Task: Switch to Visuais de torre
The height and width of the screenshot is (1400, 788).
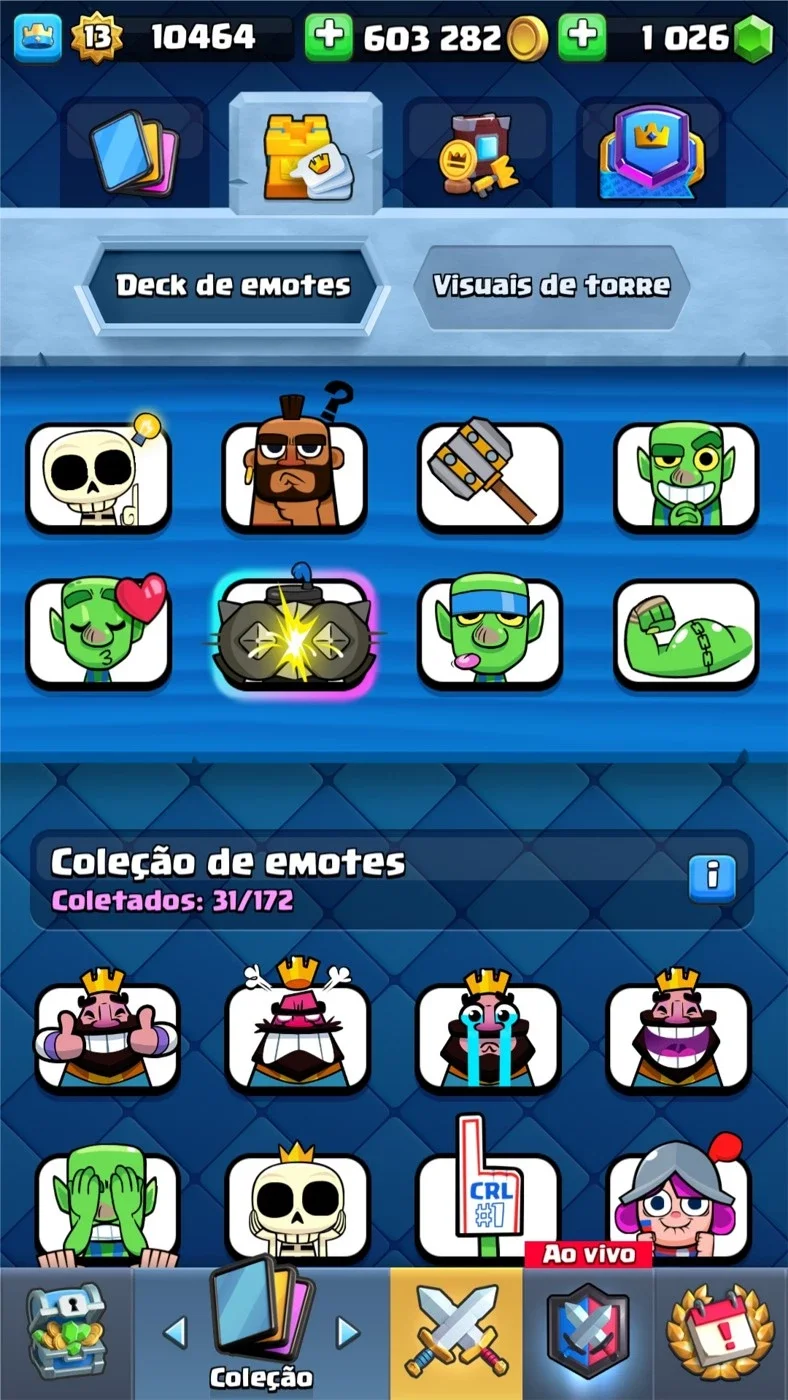Action: click(x=551, y=286)
